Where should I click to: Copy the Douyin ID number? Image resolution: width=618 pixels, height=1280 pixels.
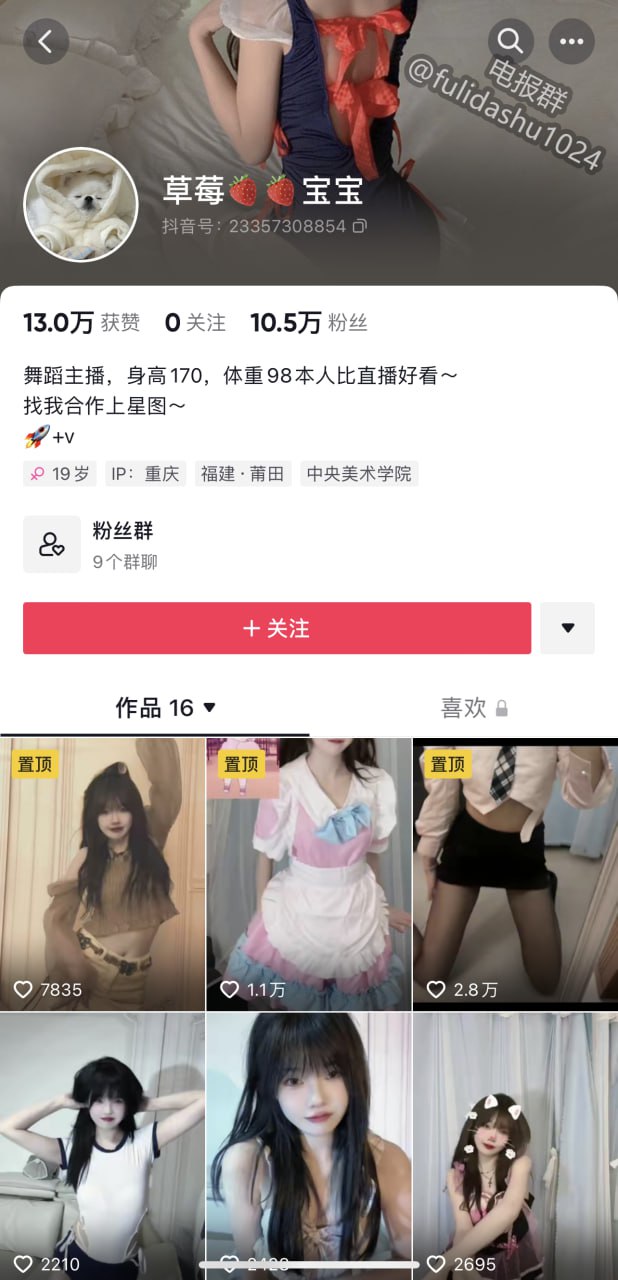(x=360, y=227)
